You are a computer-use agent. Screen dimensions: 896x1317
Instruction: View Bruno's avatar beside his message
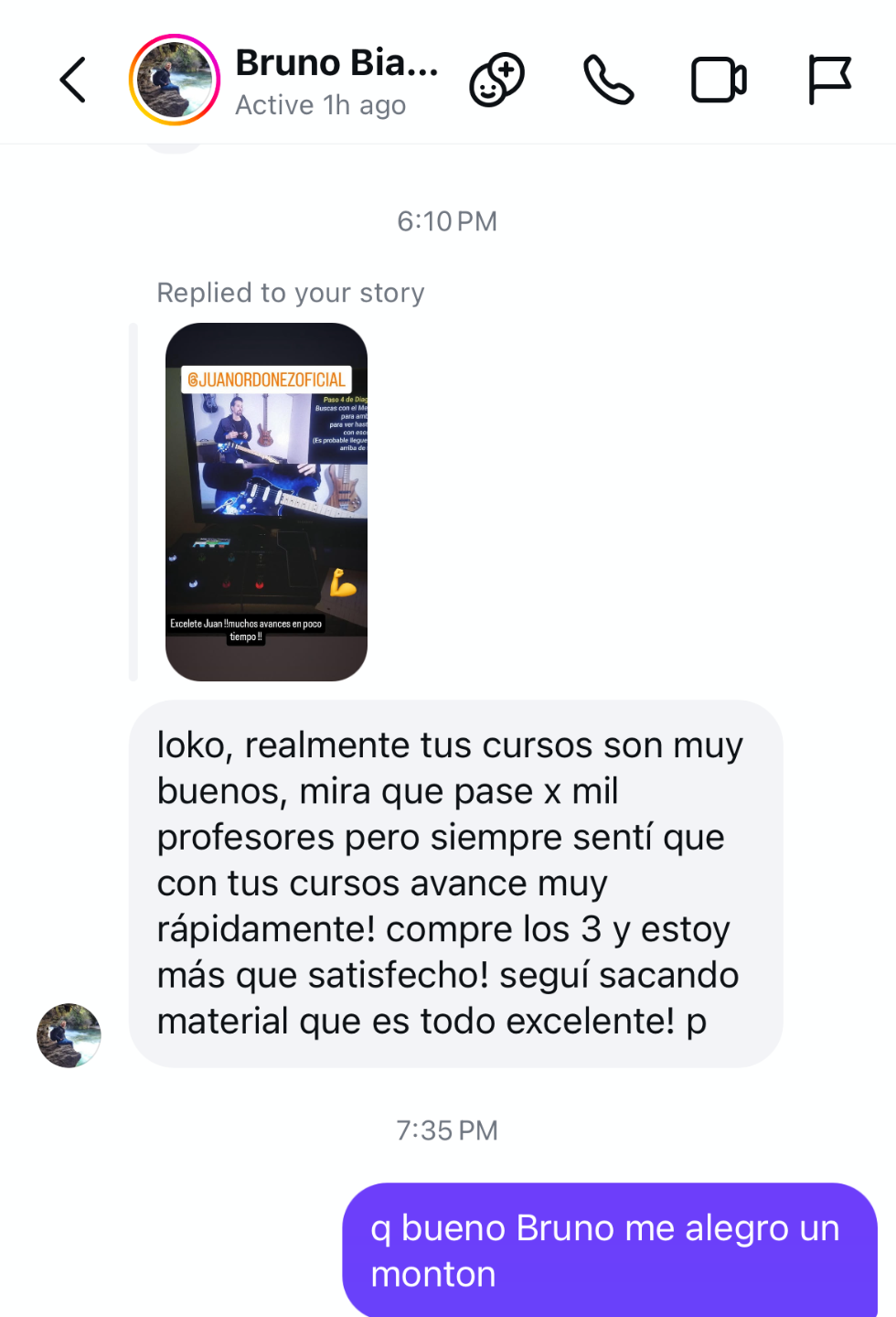(69, 1035)
